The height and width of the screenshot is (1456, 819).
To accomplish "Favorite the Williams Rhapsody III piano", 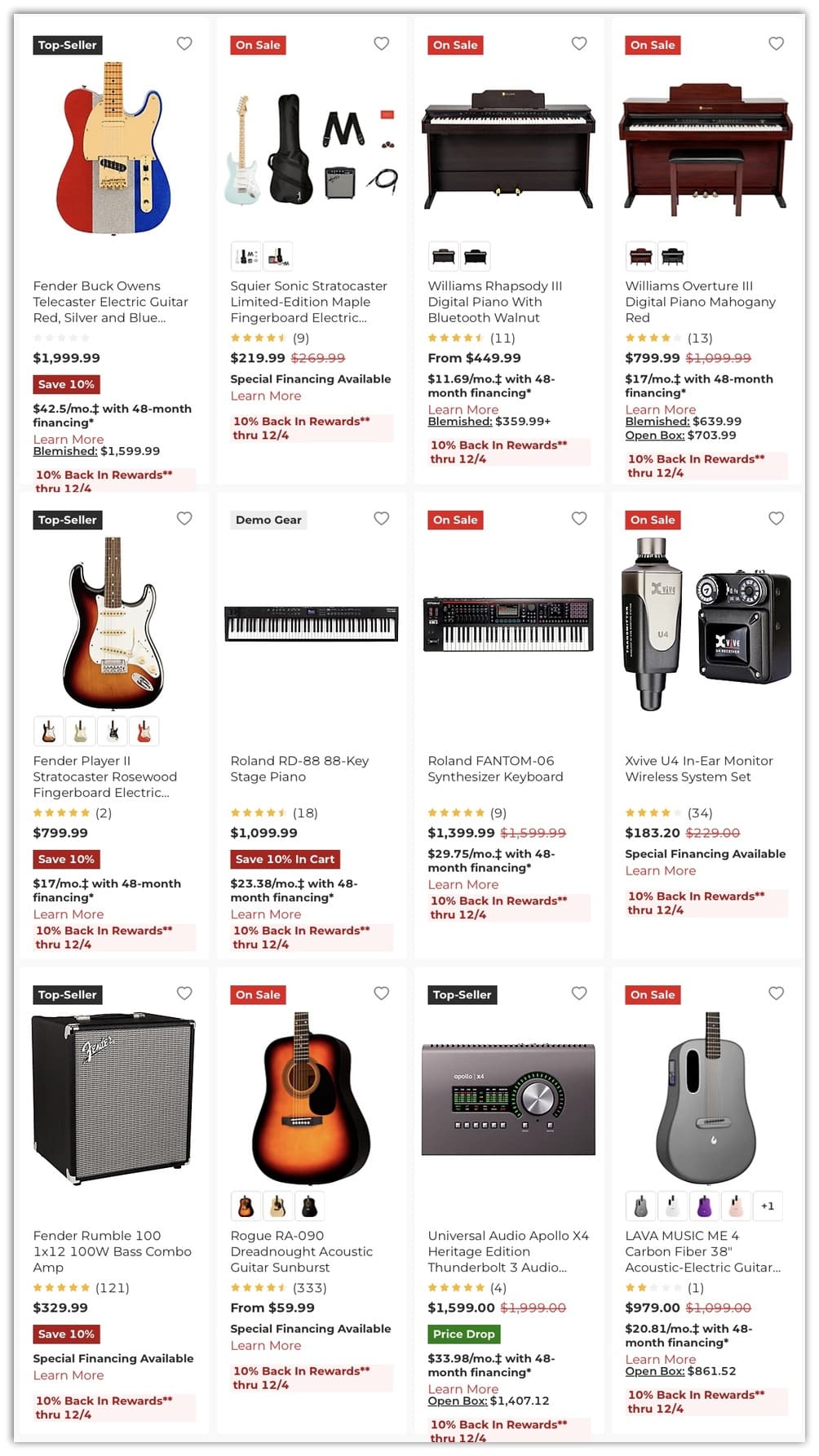I will (x=579, y=44).
